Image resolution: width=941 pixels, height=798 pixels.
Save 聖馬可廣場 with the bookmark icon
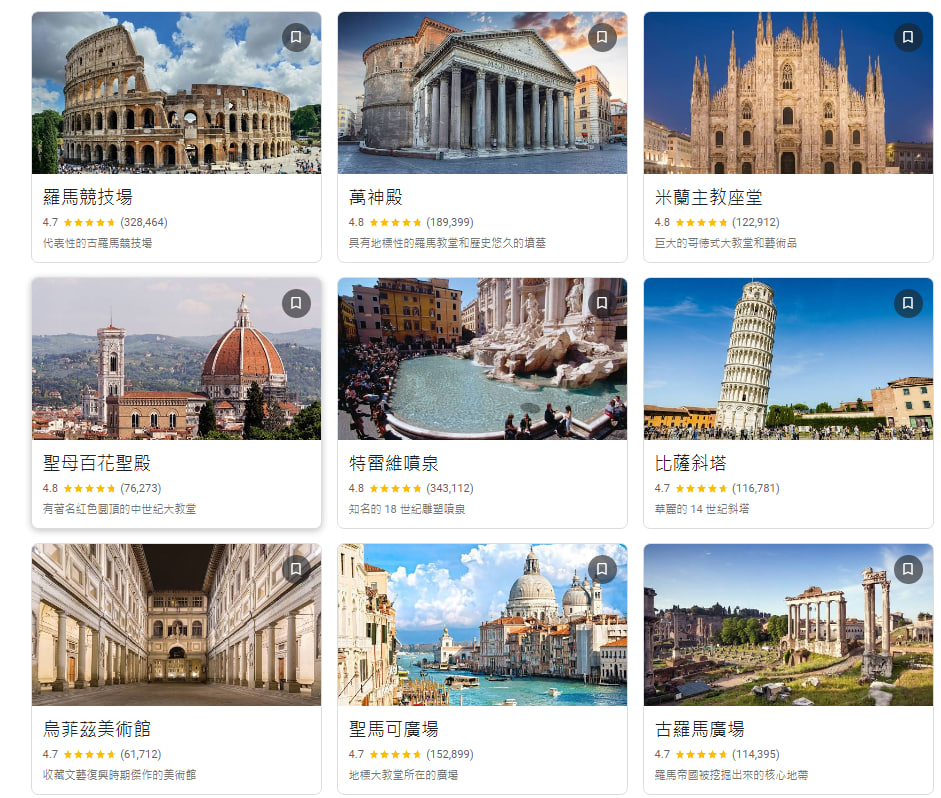tap(602, 570)
